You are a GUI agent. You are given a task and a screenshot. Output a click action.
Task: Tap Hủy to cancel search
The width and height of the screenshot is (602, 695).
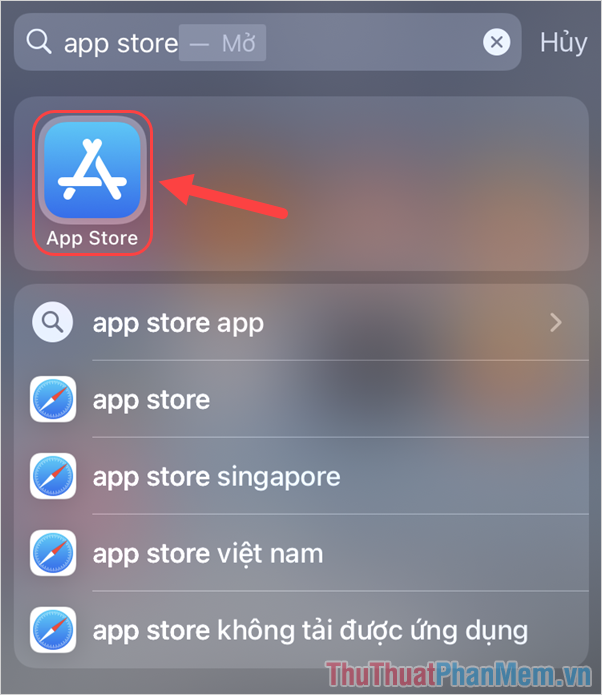[563, 42]
